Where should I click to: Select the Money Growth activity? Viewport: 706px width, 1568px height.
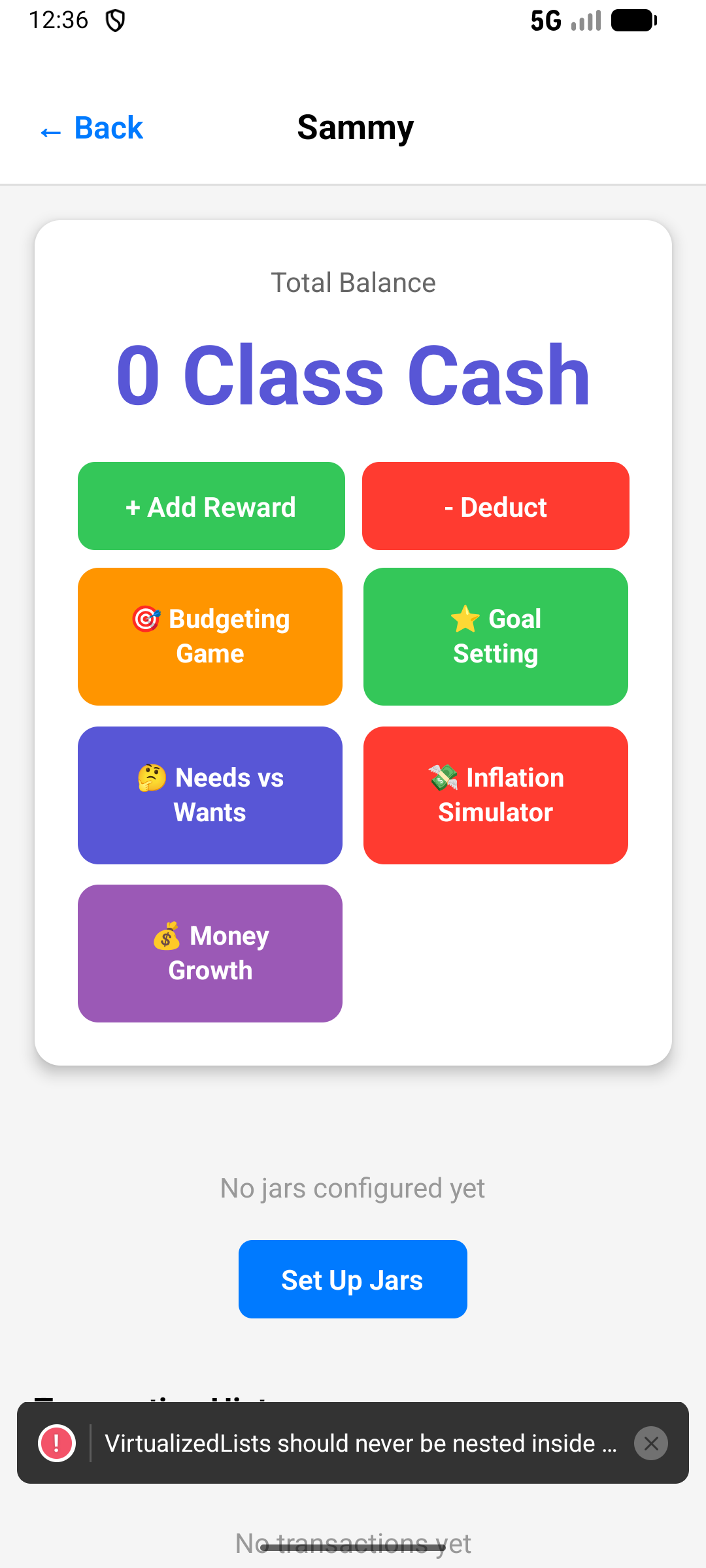(x=210, y=953)
